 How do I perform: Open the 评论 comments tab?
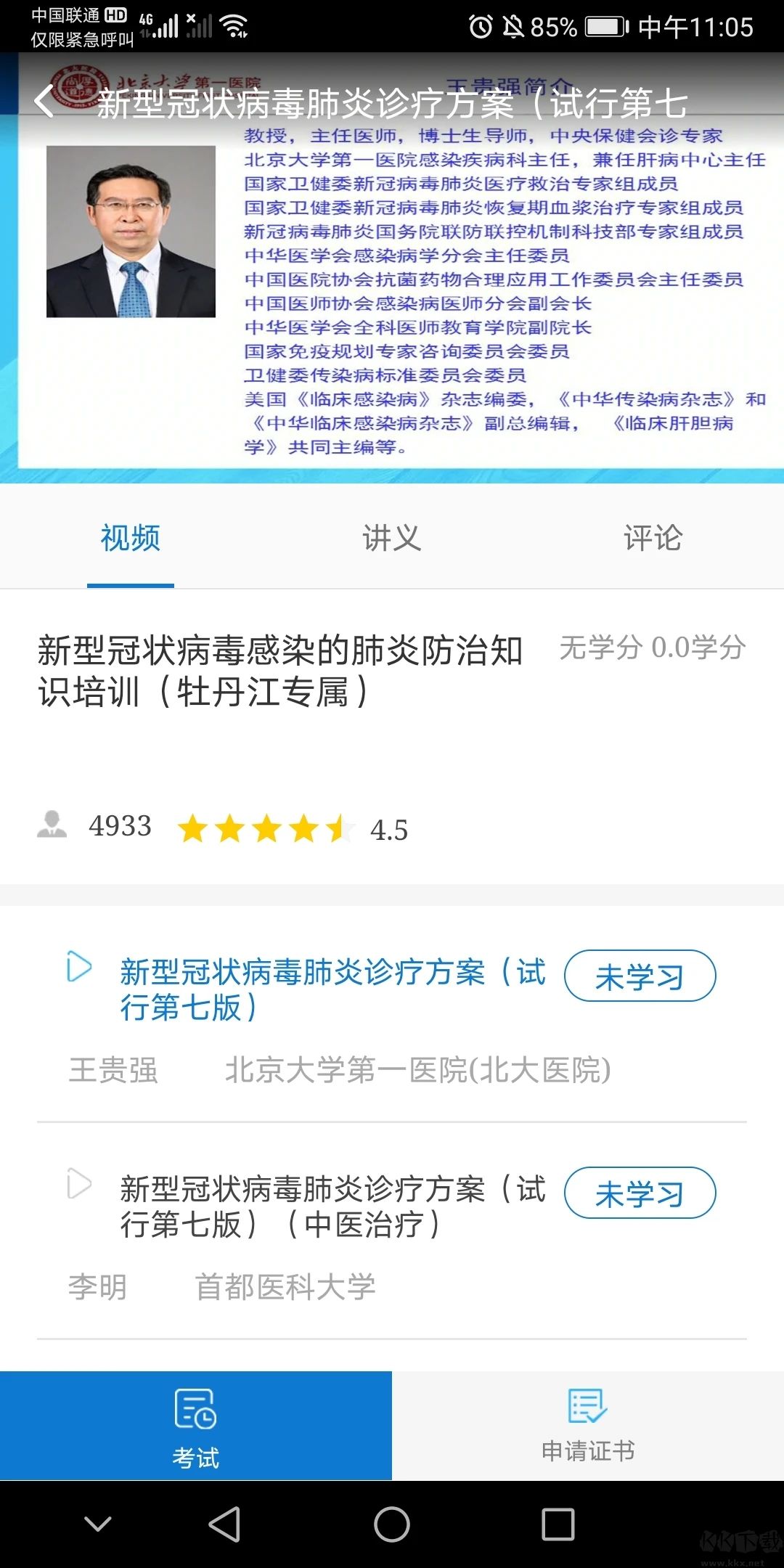(652, 537)
